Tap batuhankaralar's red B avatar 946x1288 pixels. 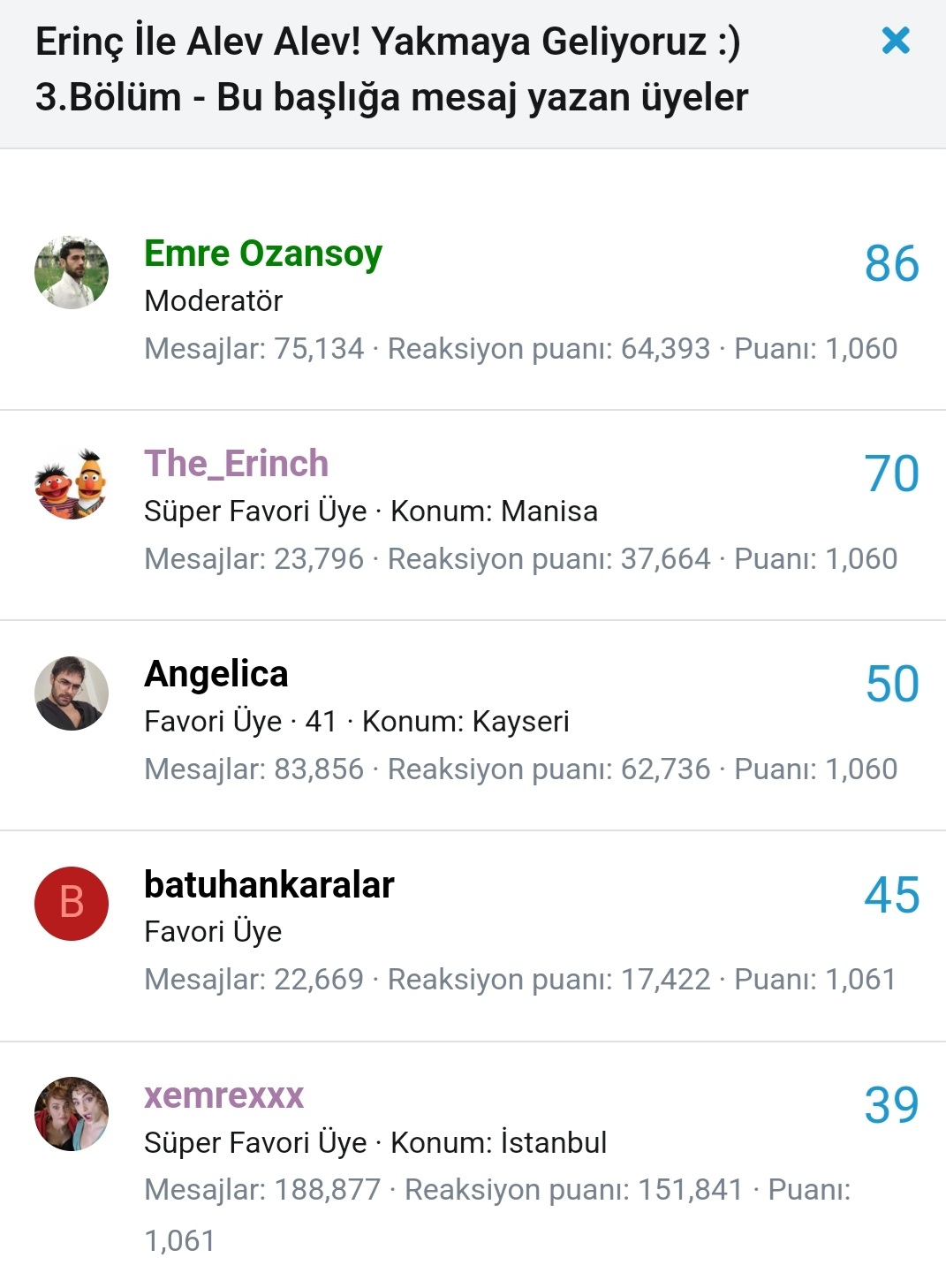coord(72,903)
